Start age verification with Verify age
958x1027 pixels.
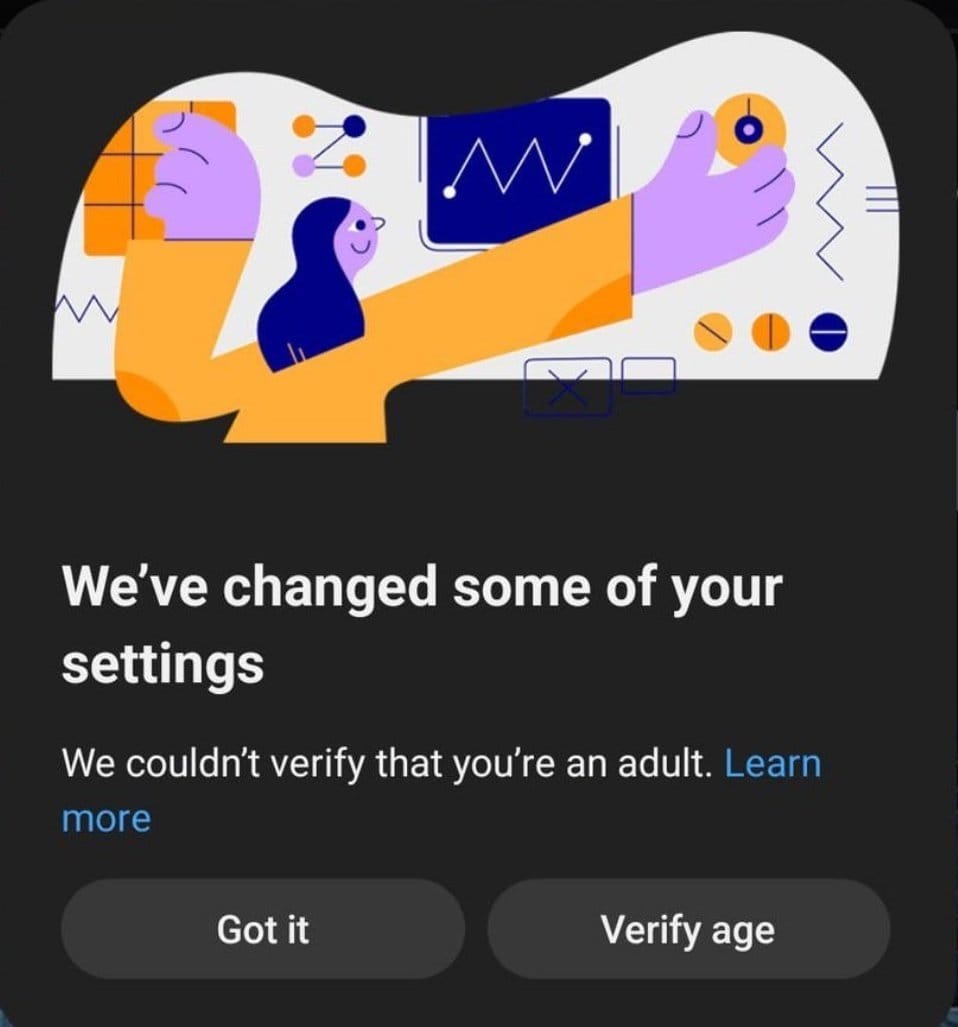tap(688, 930)
